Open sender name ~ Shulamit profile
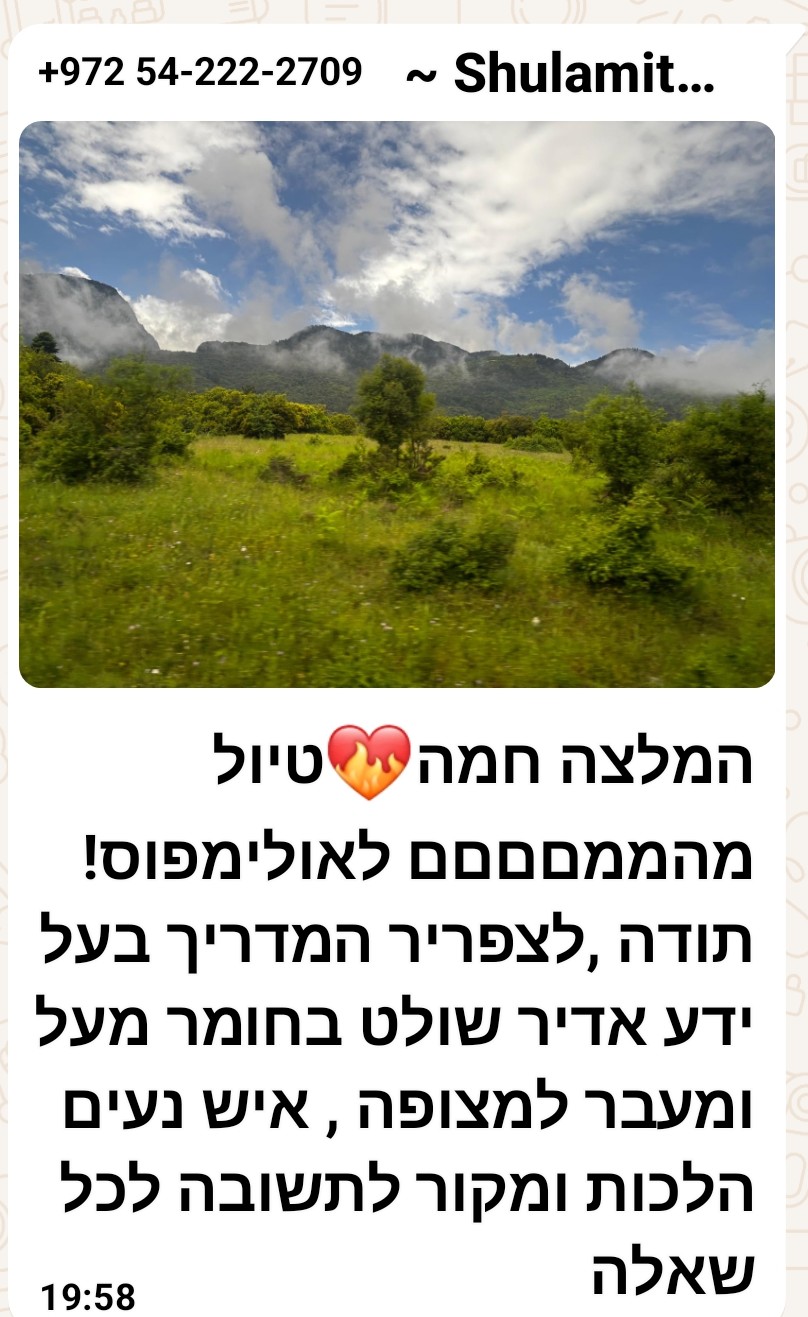Screen dimensions: 808x1317 pyautogui.click(x=561, y=73)
